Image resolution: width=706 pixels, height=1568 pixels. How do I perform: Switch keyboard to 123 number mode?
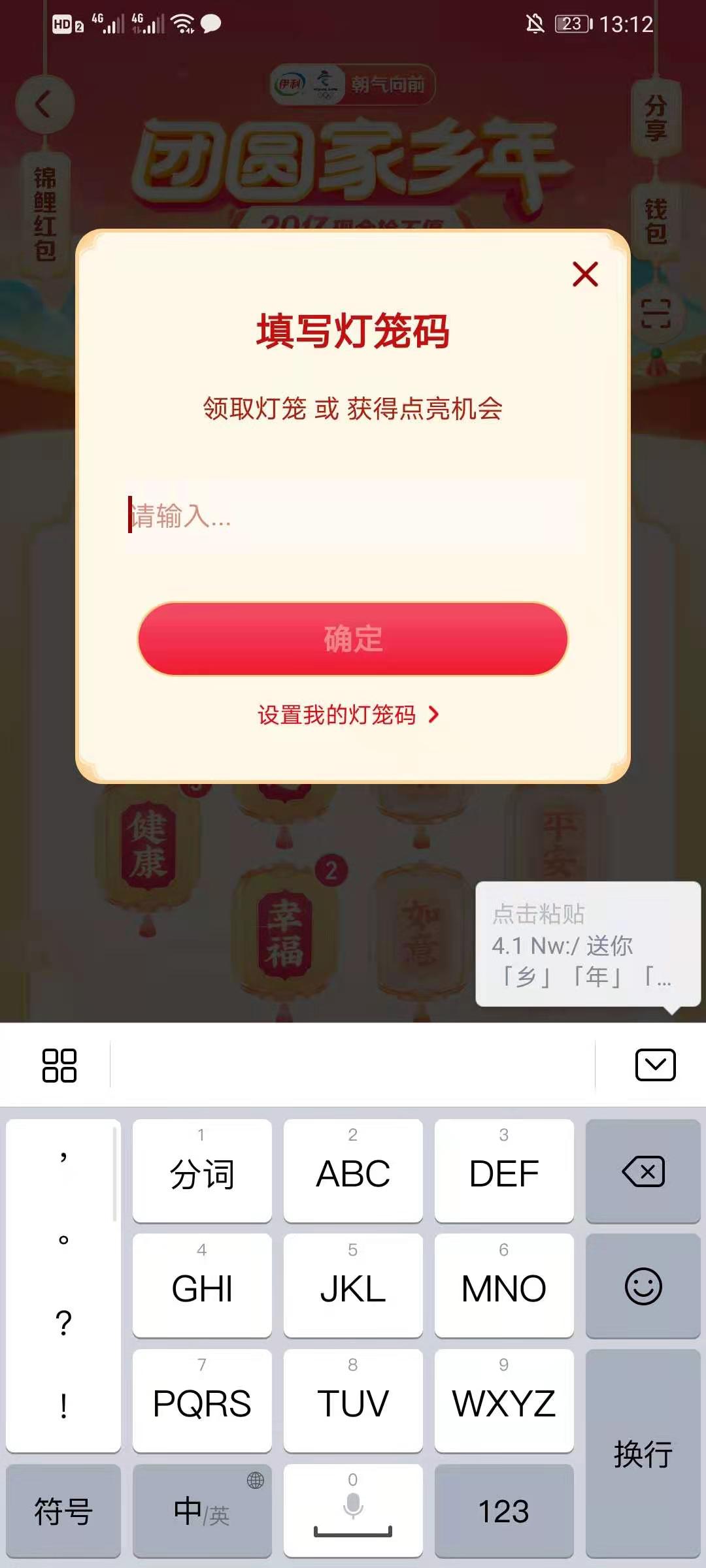[x=503, y=1511]
